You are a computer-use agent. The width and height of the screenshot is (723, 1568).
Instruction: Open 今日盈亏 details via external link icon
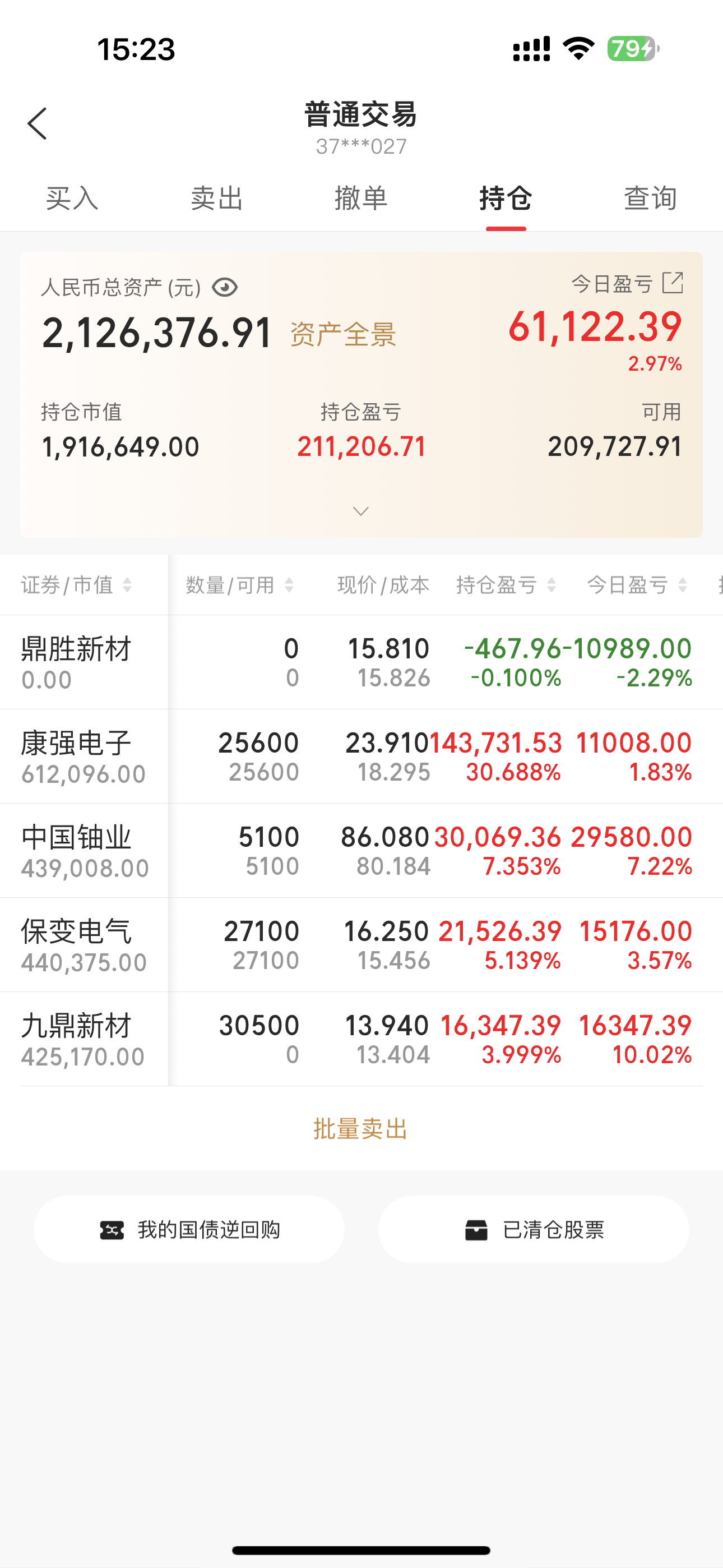[673, 283]
